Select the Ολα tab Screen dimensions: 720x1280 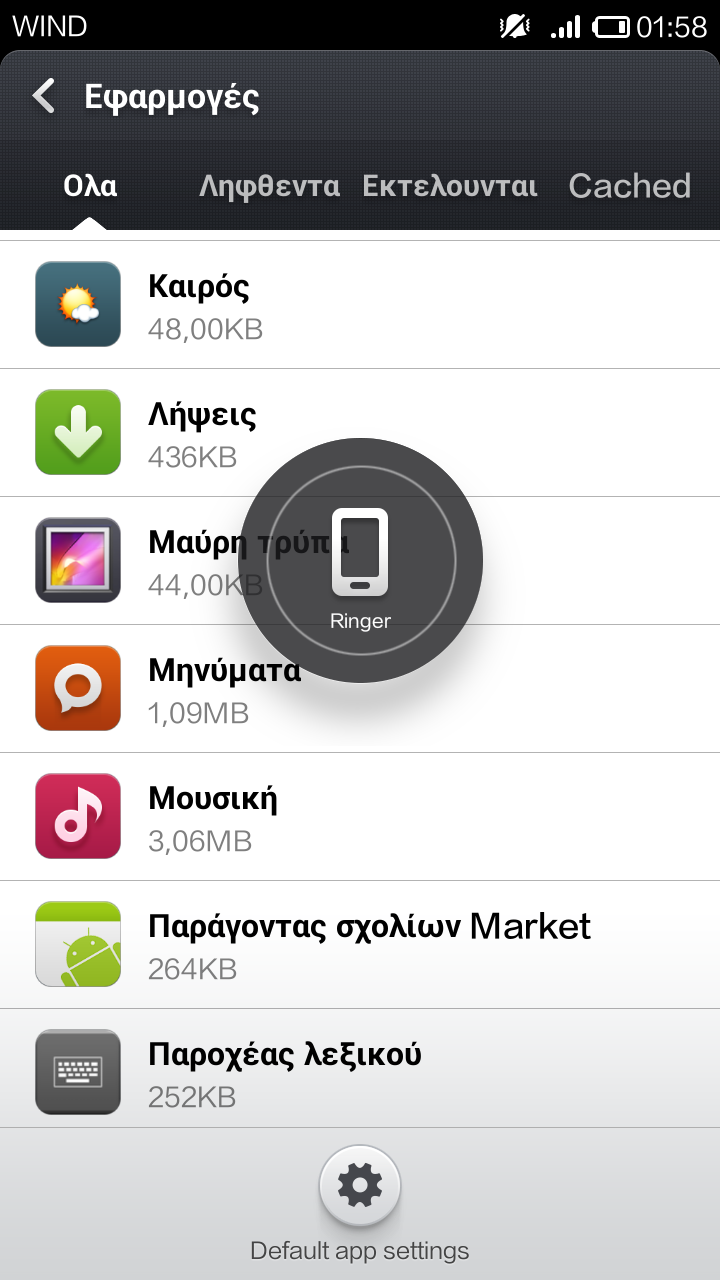pyautogui.click(x=90, y=186)
